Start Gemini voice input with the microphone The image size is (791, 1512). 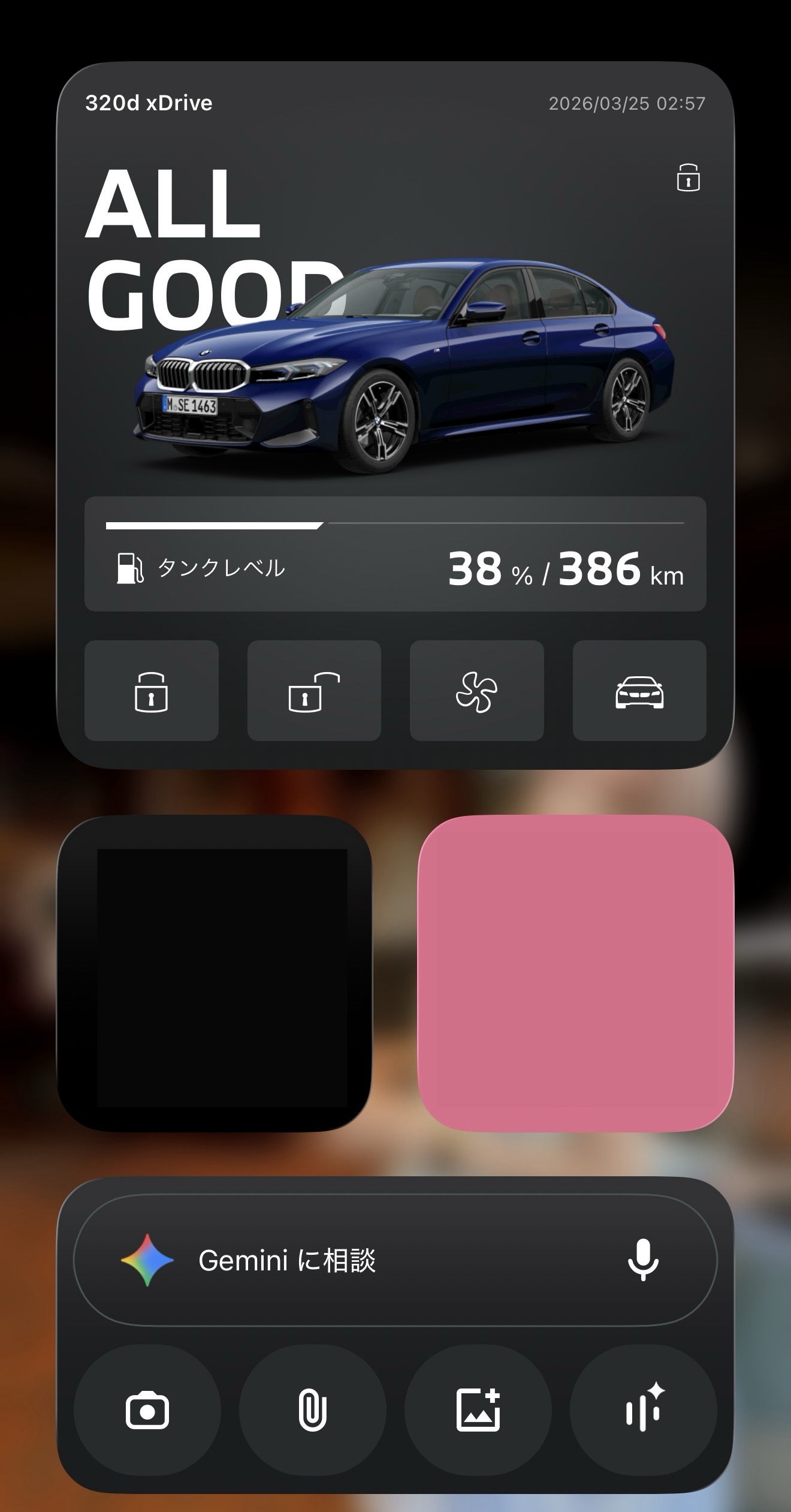pos(643,1260)
